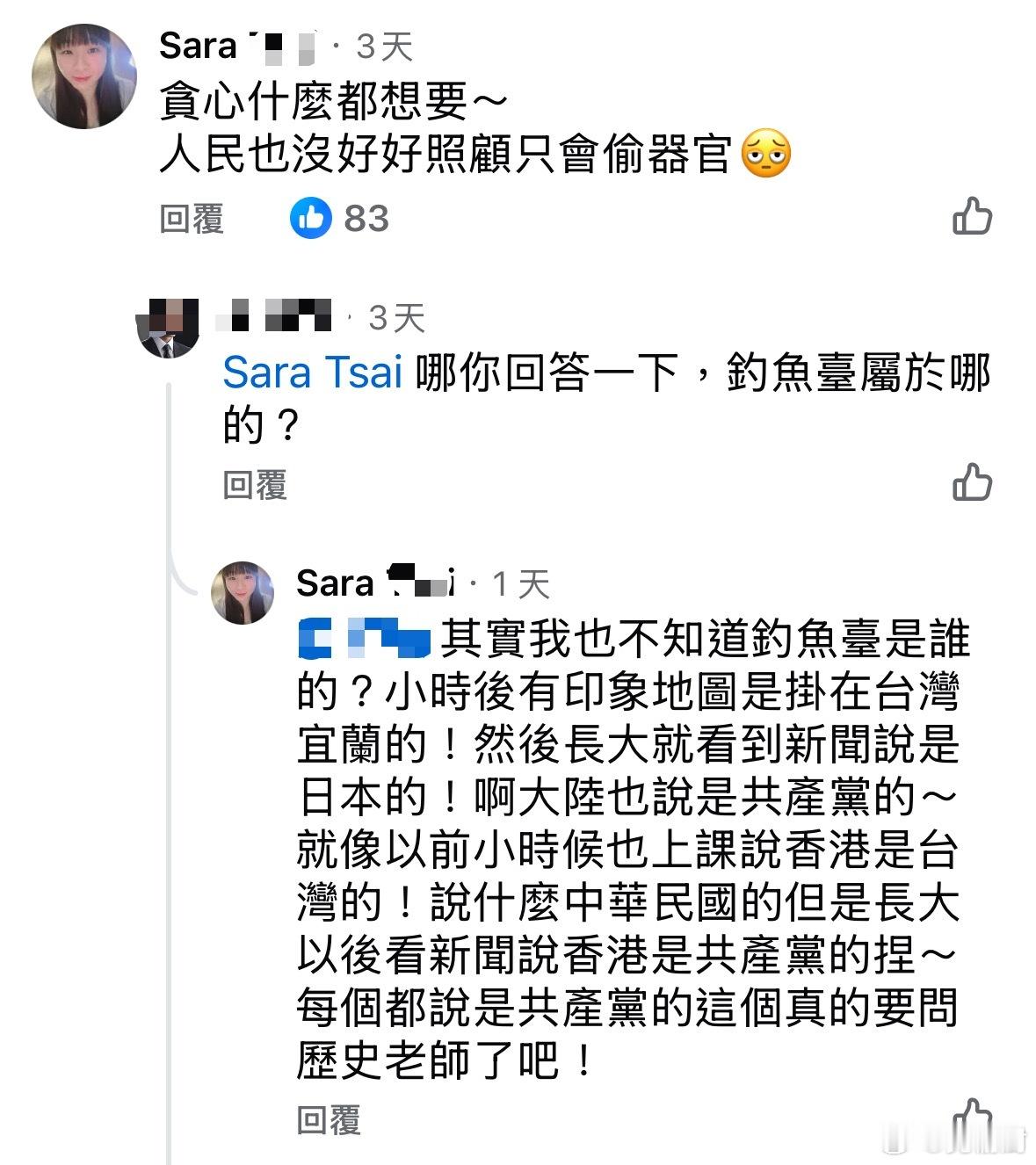Click the thumbs-up icon on the second comment

[970, 483]
